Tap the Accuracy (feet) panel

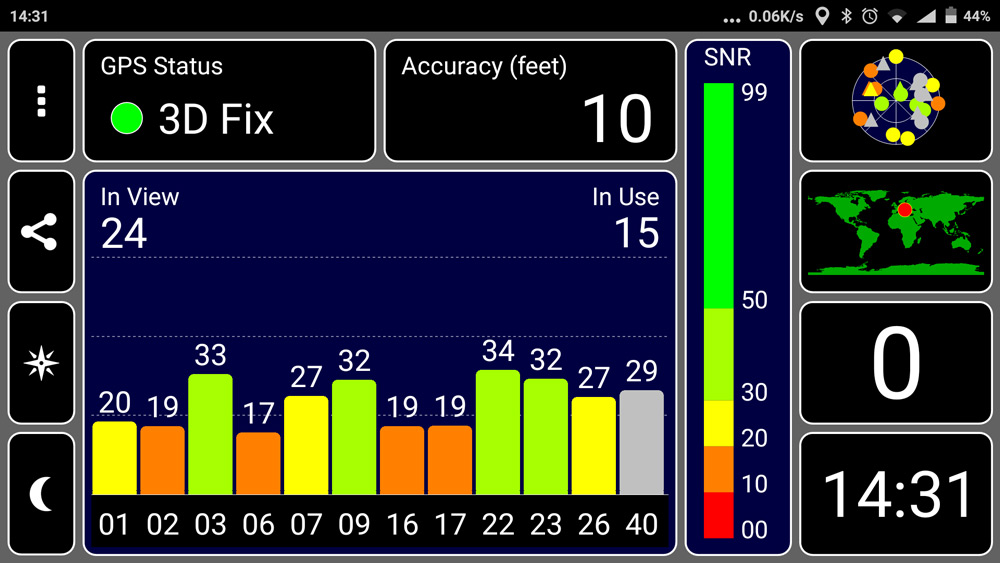530,101
